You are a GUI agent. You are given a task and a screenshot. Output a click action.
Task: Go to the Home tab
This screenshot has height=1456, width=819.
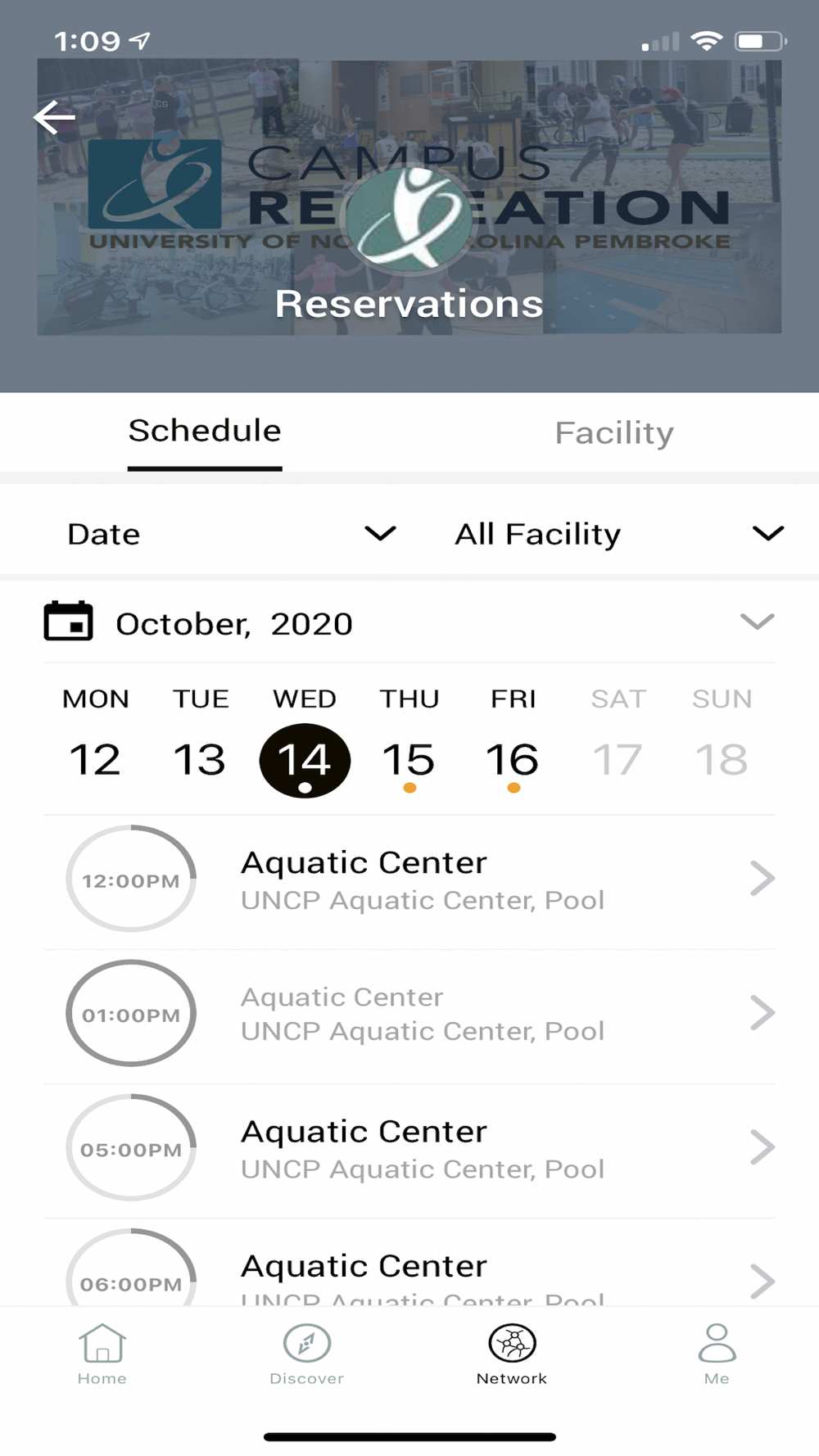[x=102, y=1354]
